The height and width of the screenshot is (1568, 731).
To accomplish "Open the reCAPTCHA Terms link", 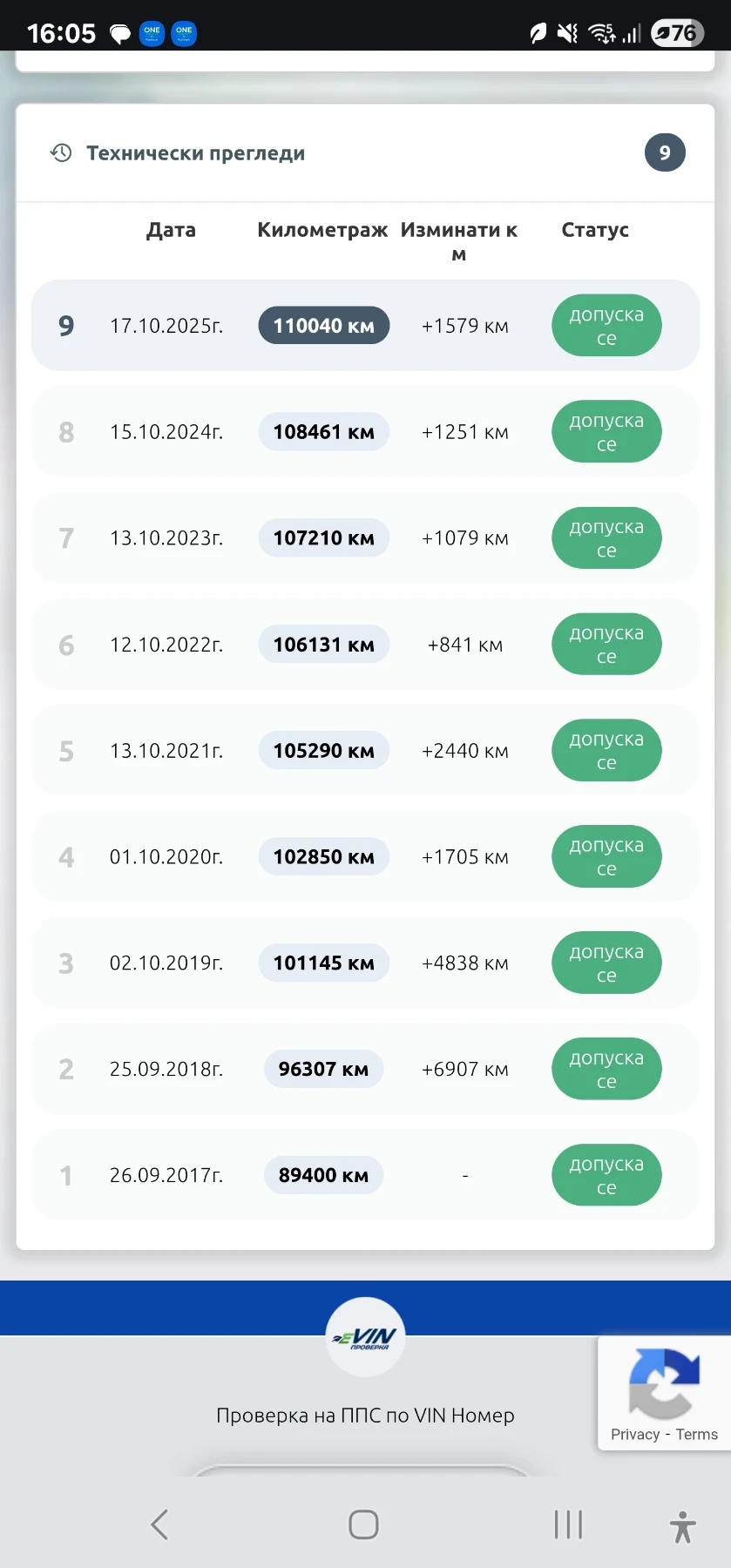I will pyautogui.click(x=697, y=1435).
